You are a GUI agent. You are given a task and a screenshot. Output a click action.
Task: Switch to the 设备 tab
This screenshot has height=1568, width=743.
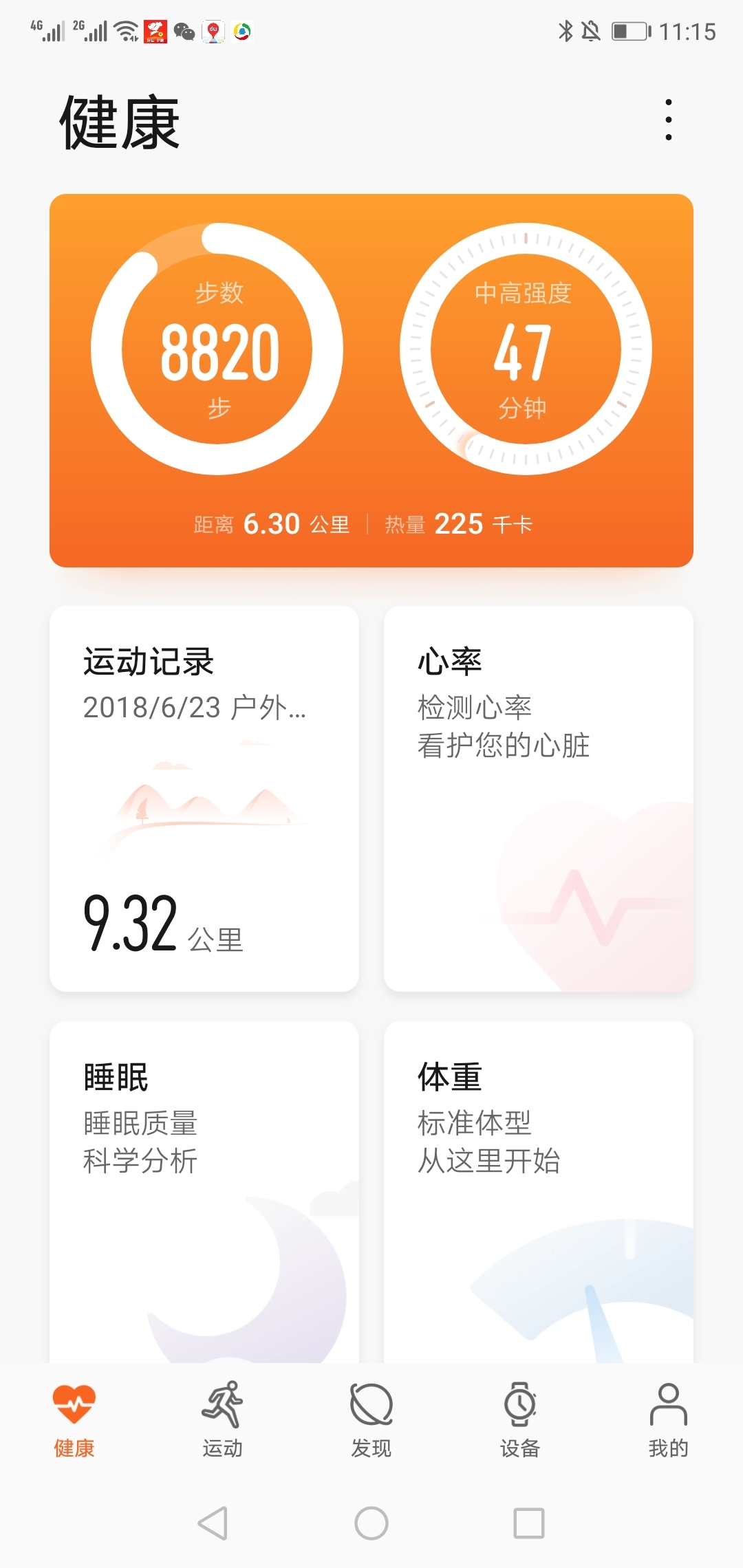pyautogui.click(x=520, y=1419)
